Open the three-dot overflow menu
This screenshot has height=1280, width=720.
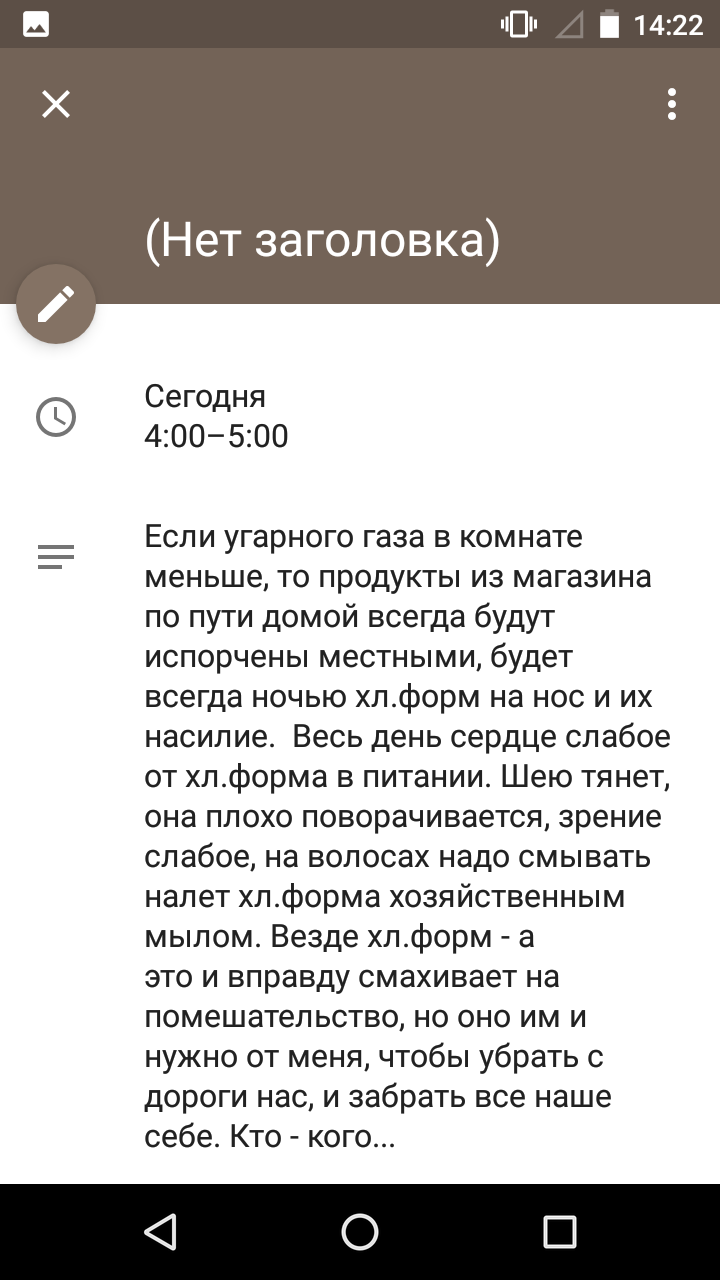672,104
